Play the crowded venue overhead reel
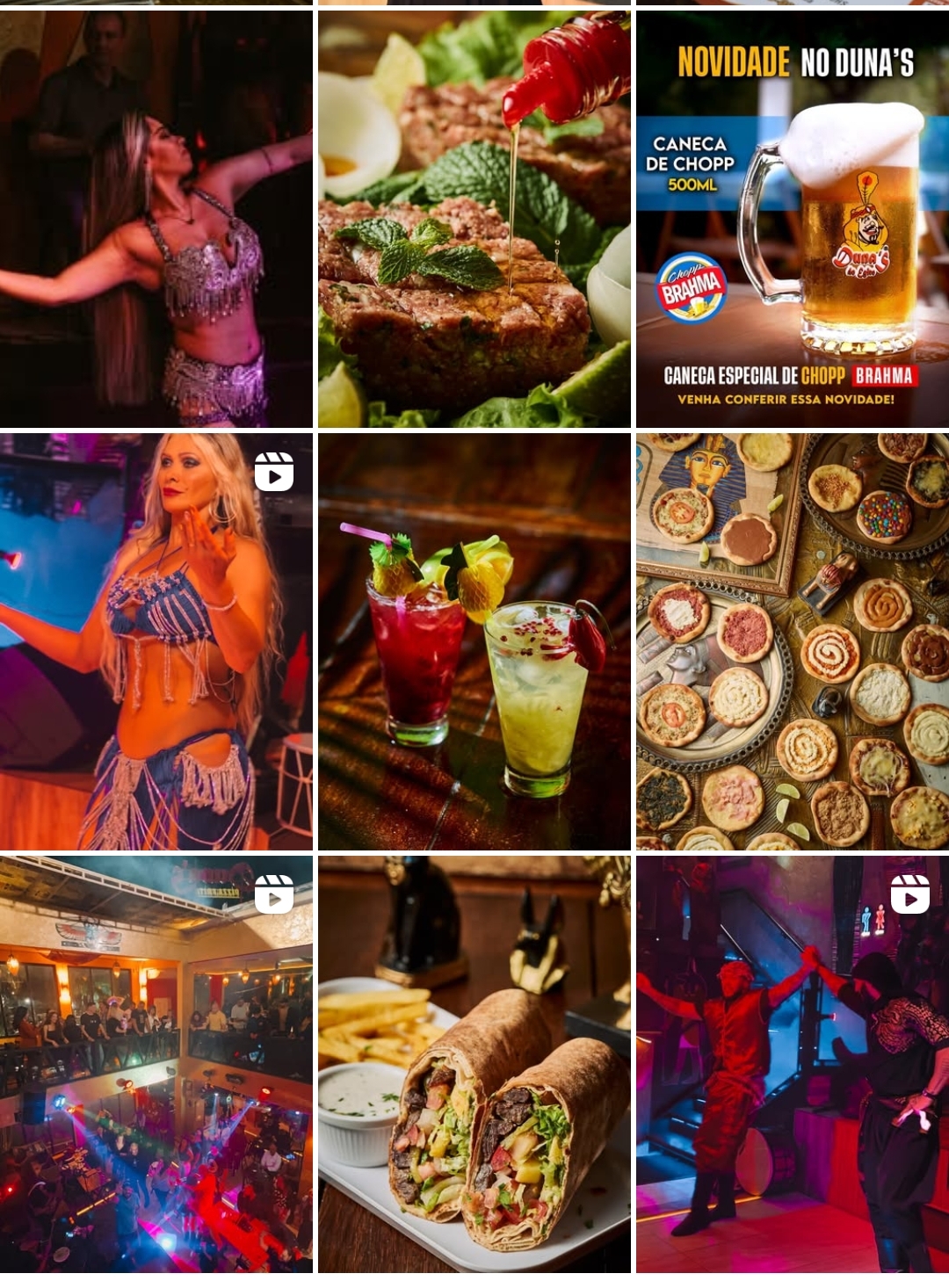 [x=156, y=1064]
